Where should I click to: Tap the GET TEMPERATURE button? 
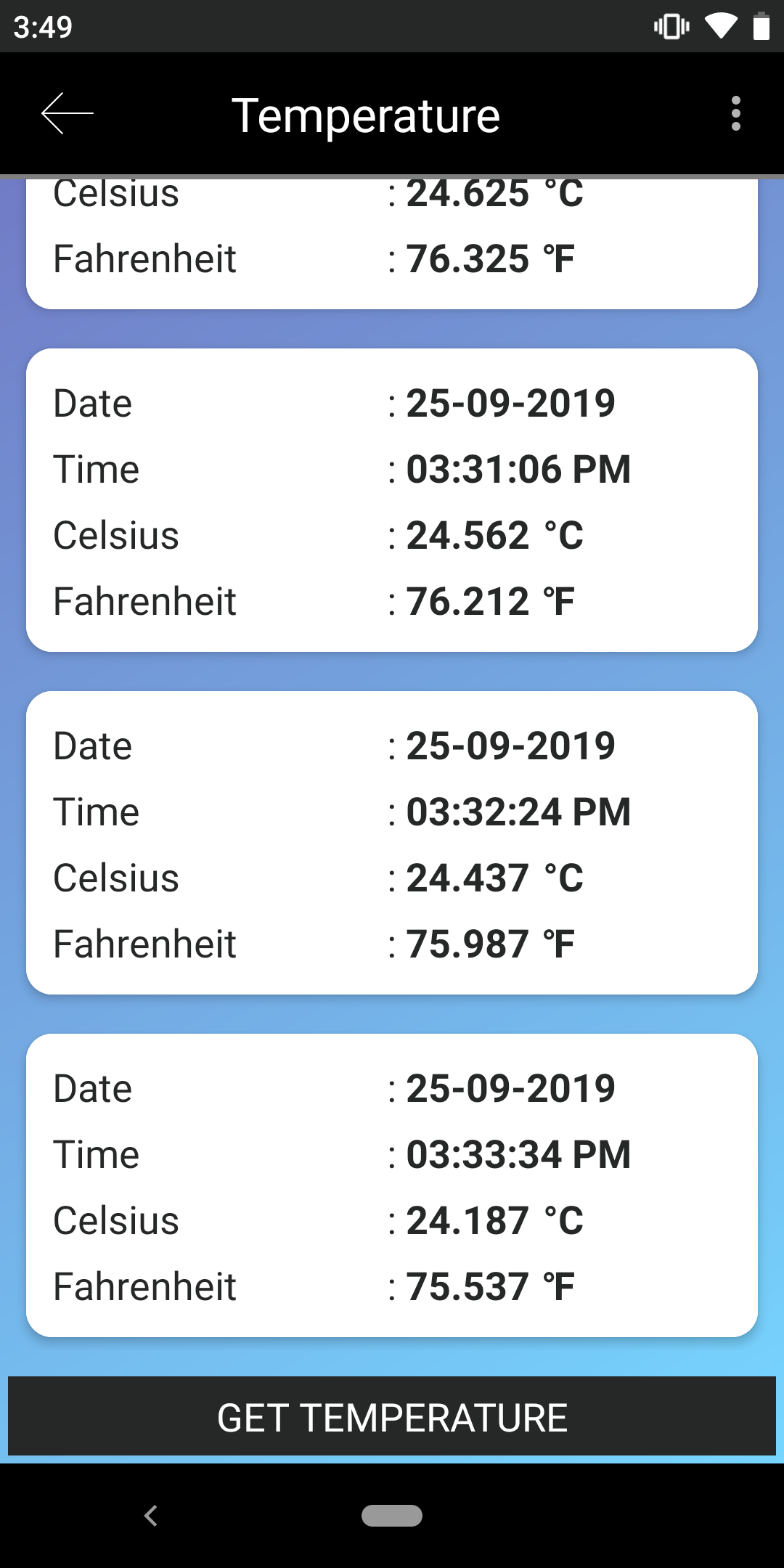pos(392,1417)
